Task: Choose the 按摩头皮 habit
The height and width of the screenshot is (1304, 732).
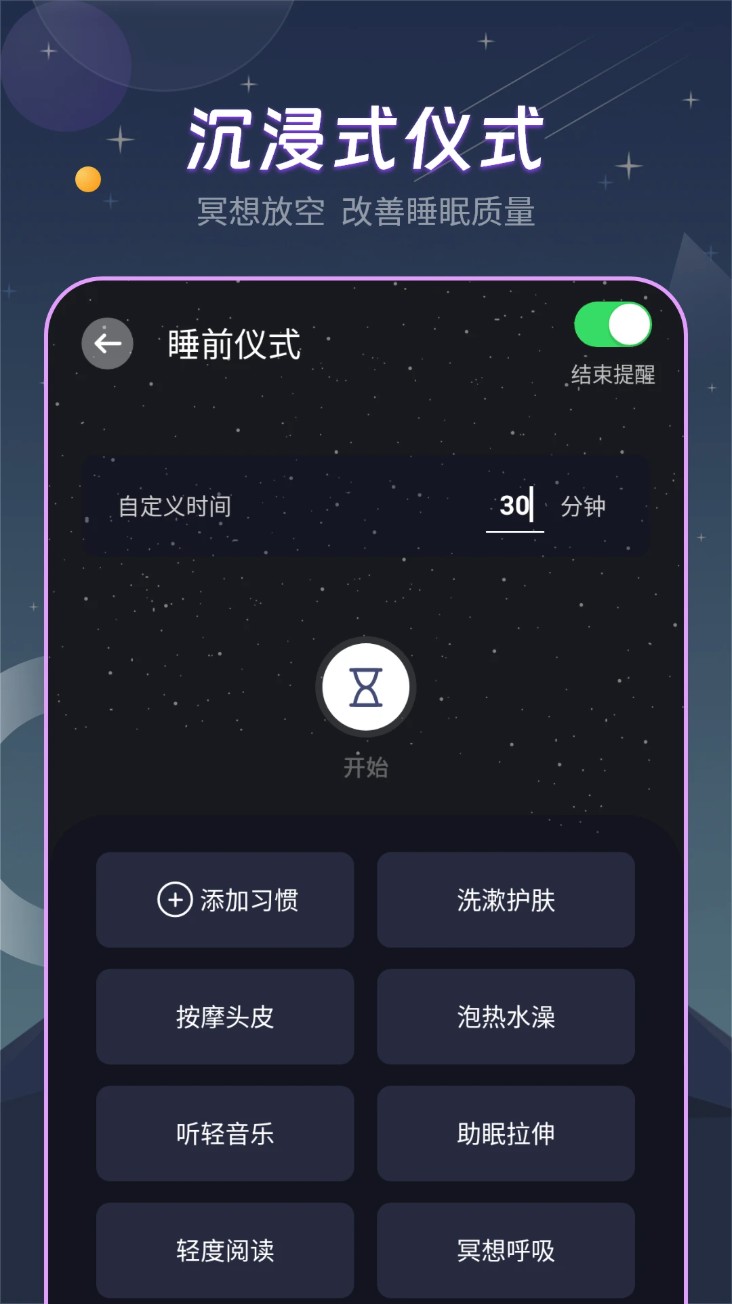Action: (224, 1016)
